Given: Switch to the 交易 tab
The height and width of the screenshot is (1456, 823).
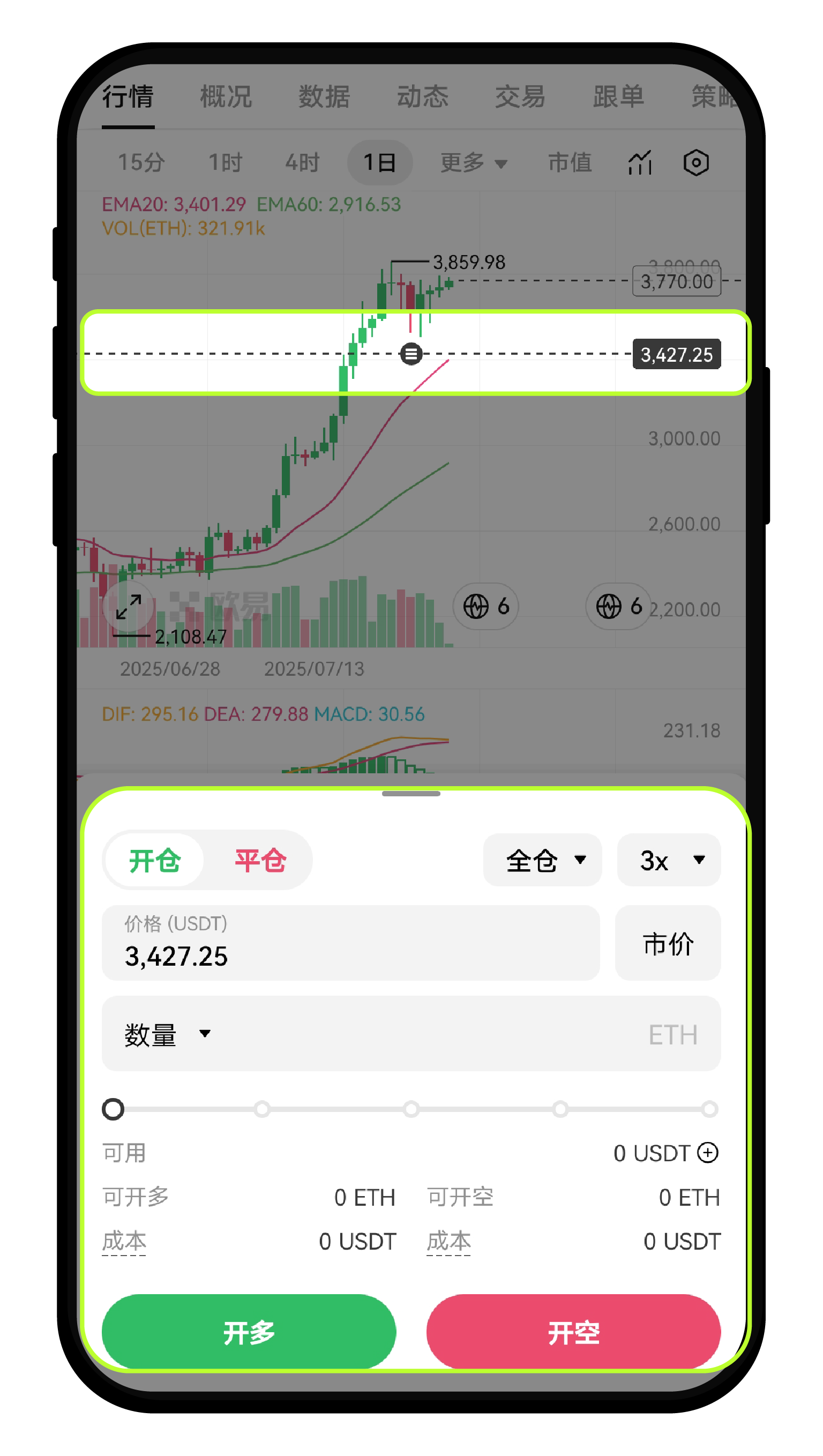Looking at the screenshot, I should (521, 96).
